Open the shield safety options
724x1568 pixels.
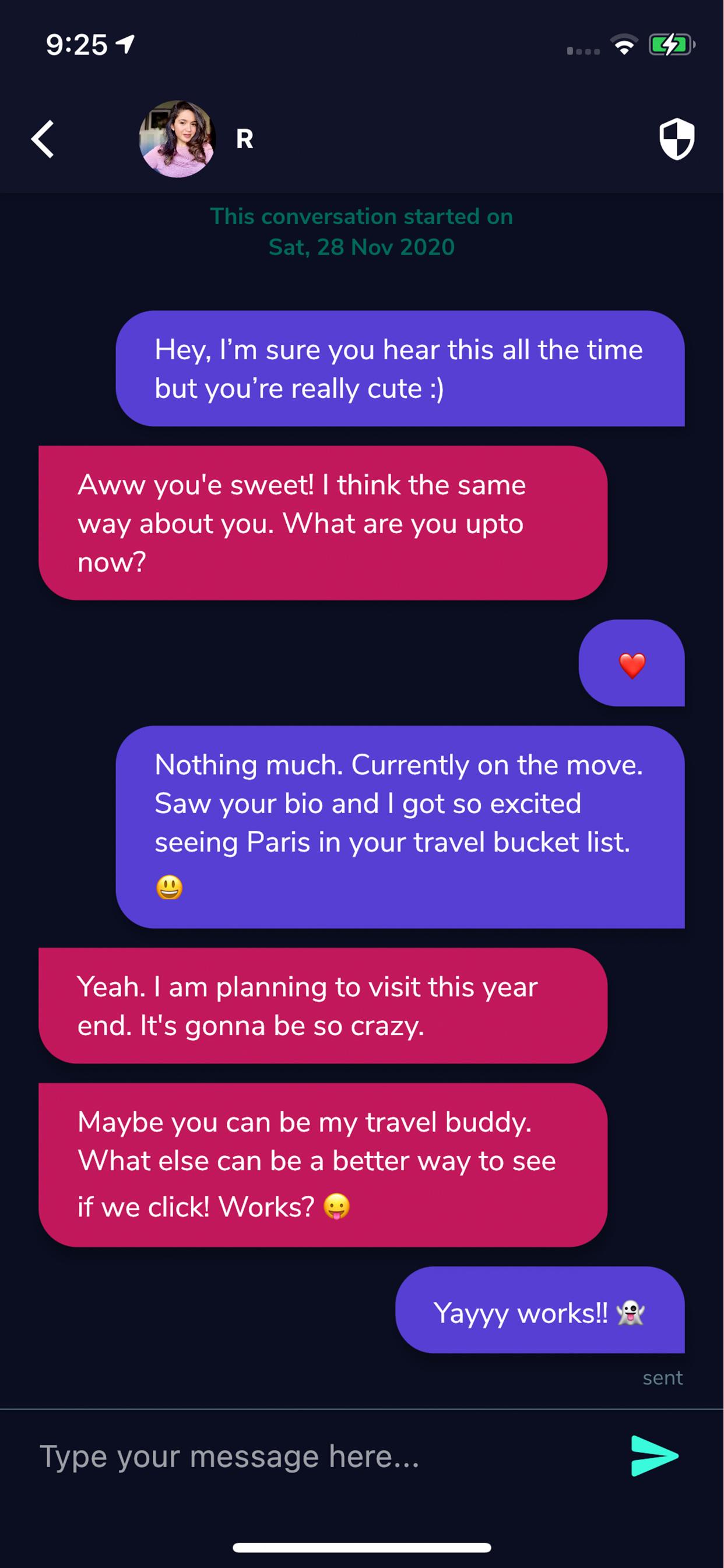click(677, 139)
